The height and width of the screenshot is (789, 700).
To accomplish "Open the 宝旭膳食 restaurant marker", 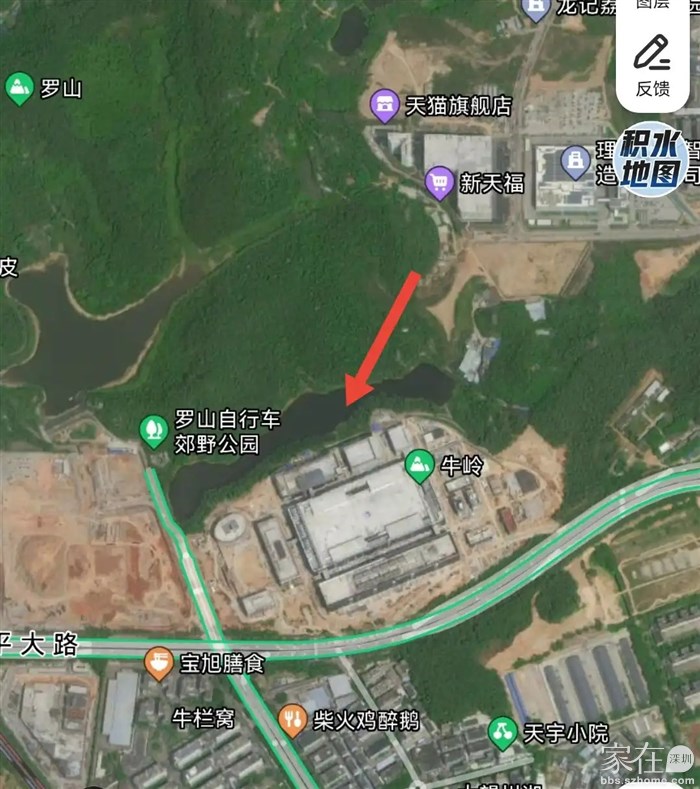I will [159, 662].
